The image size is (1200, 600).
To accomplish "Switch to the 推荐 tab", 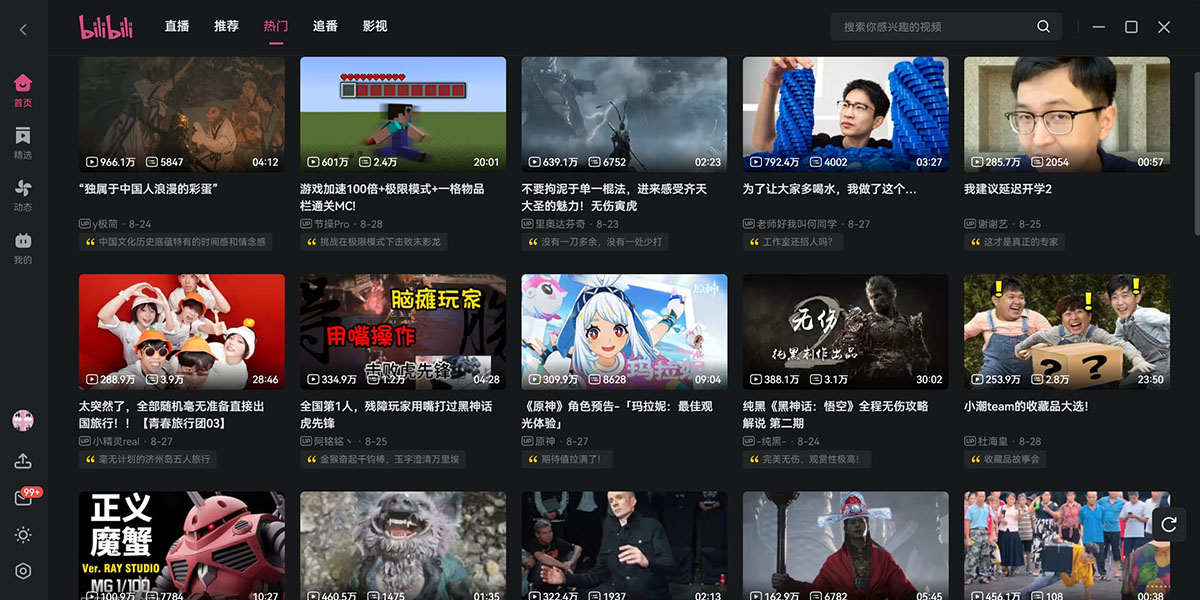I will click(x=226, y=26).
